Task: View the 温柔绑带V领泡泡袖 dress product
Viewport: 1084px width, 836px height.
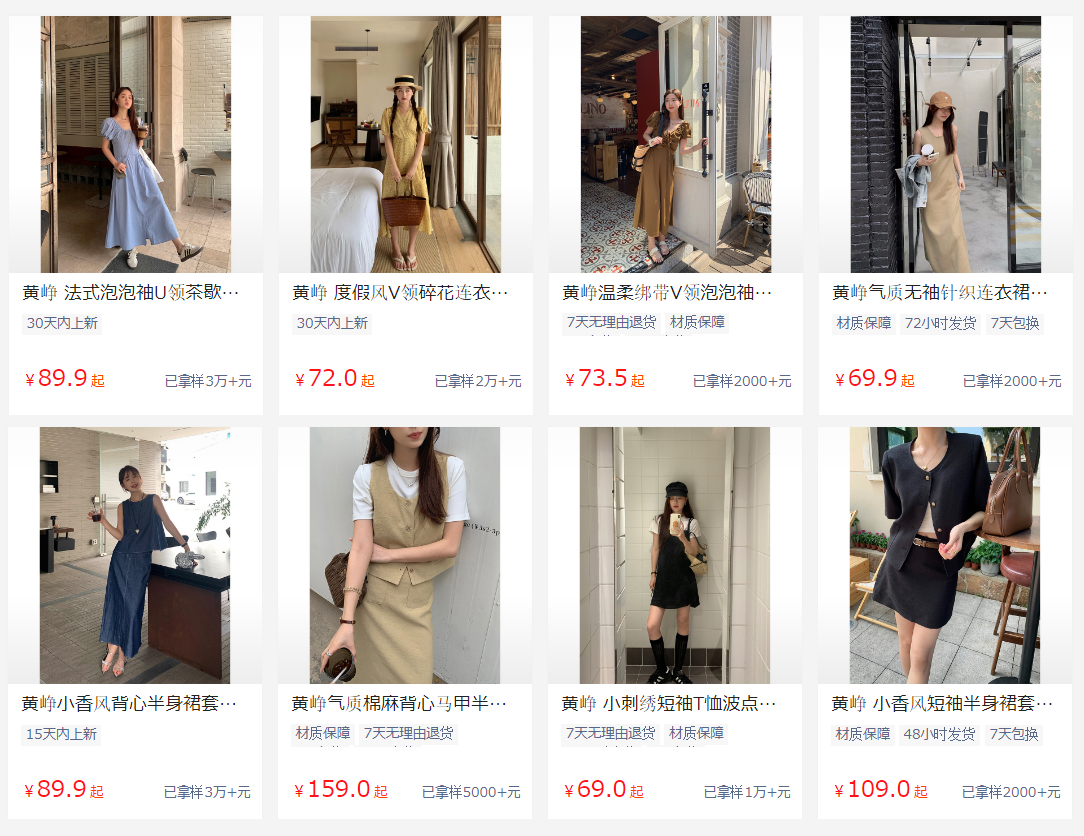Action: 675,145
